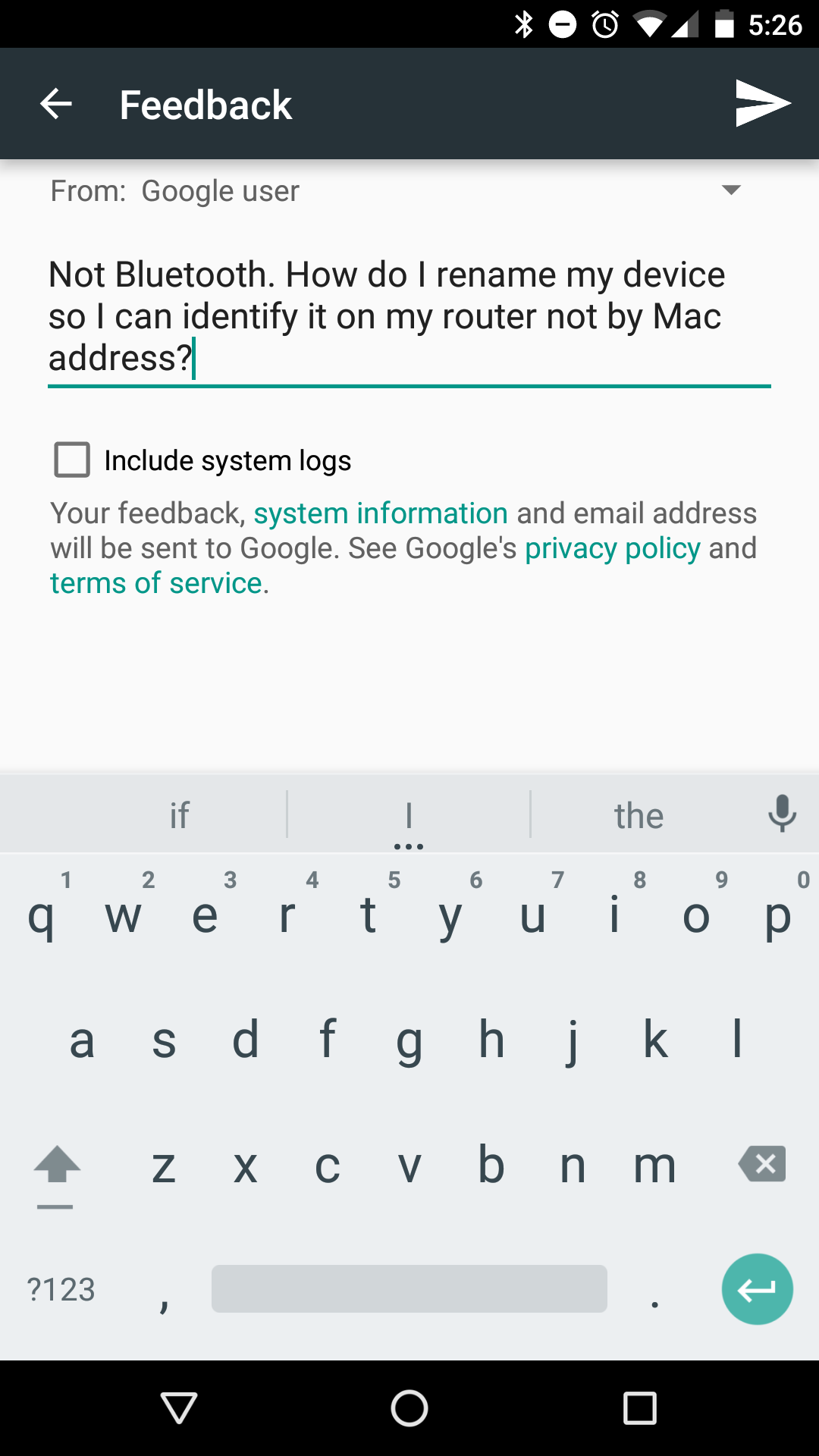Open the system information link

click(380, 513)
